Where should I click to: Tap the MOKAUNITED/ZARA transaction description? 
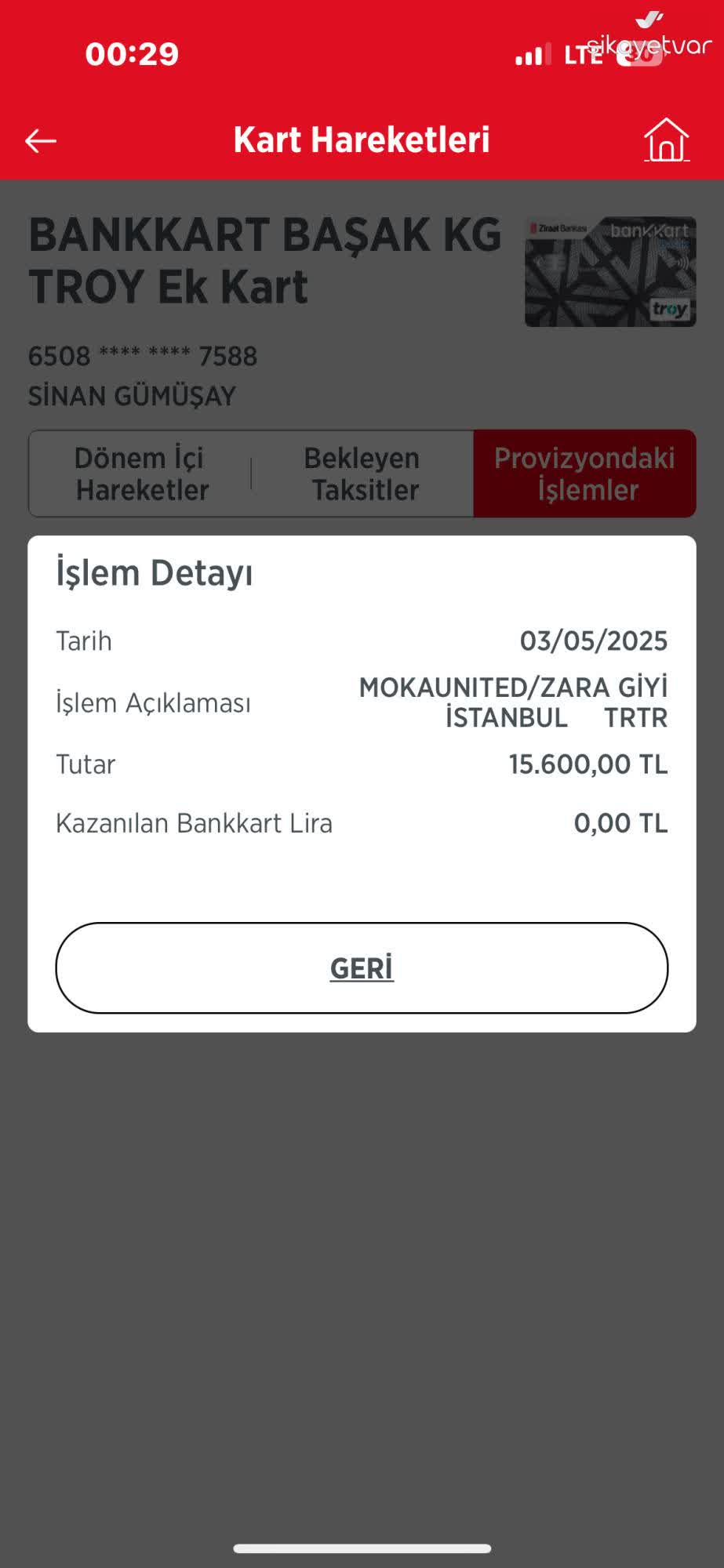[x=511, y=703]
